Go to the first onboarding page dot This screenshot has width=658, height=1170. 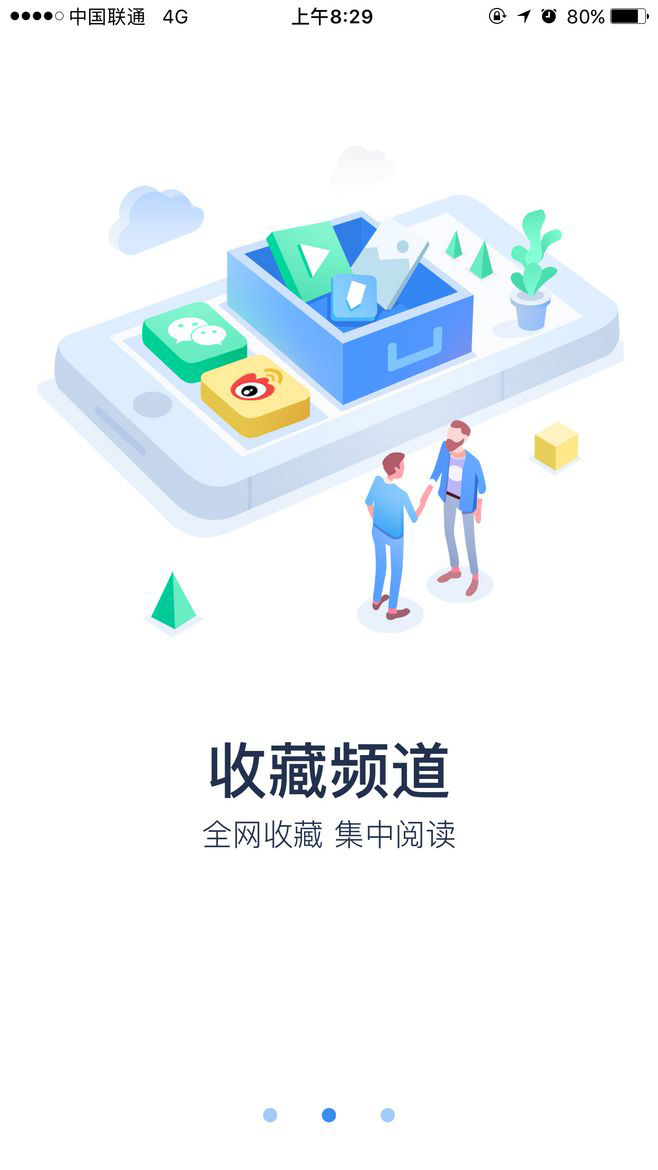click(x=270, y=1115)
